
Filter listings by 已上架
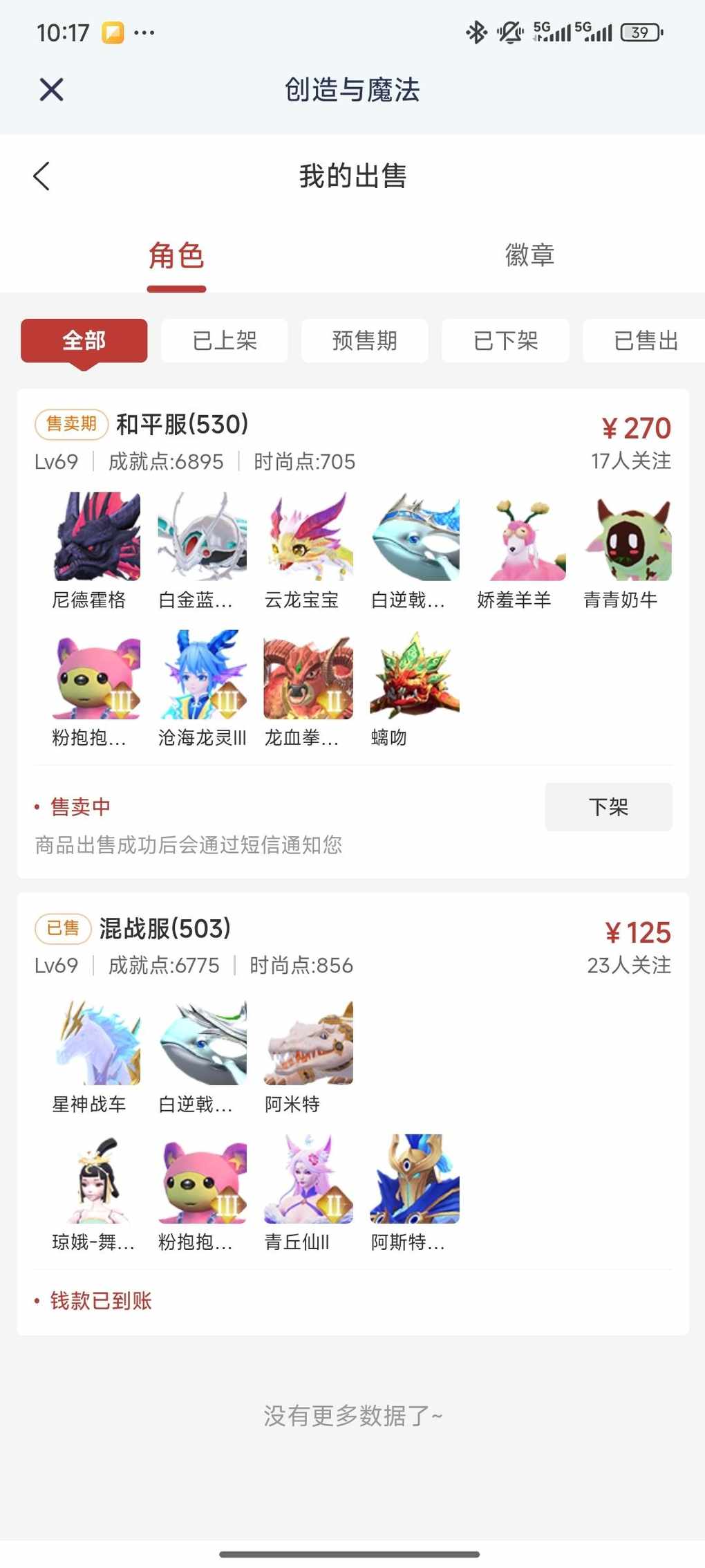click(x=225, y=340)
